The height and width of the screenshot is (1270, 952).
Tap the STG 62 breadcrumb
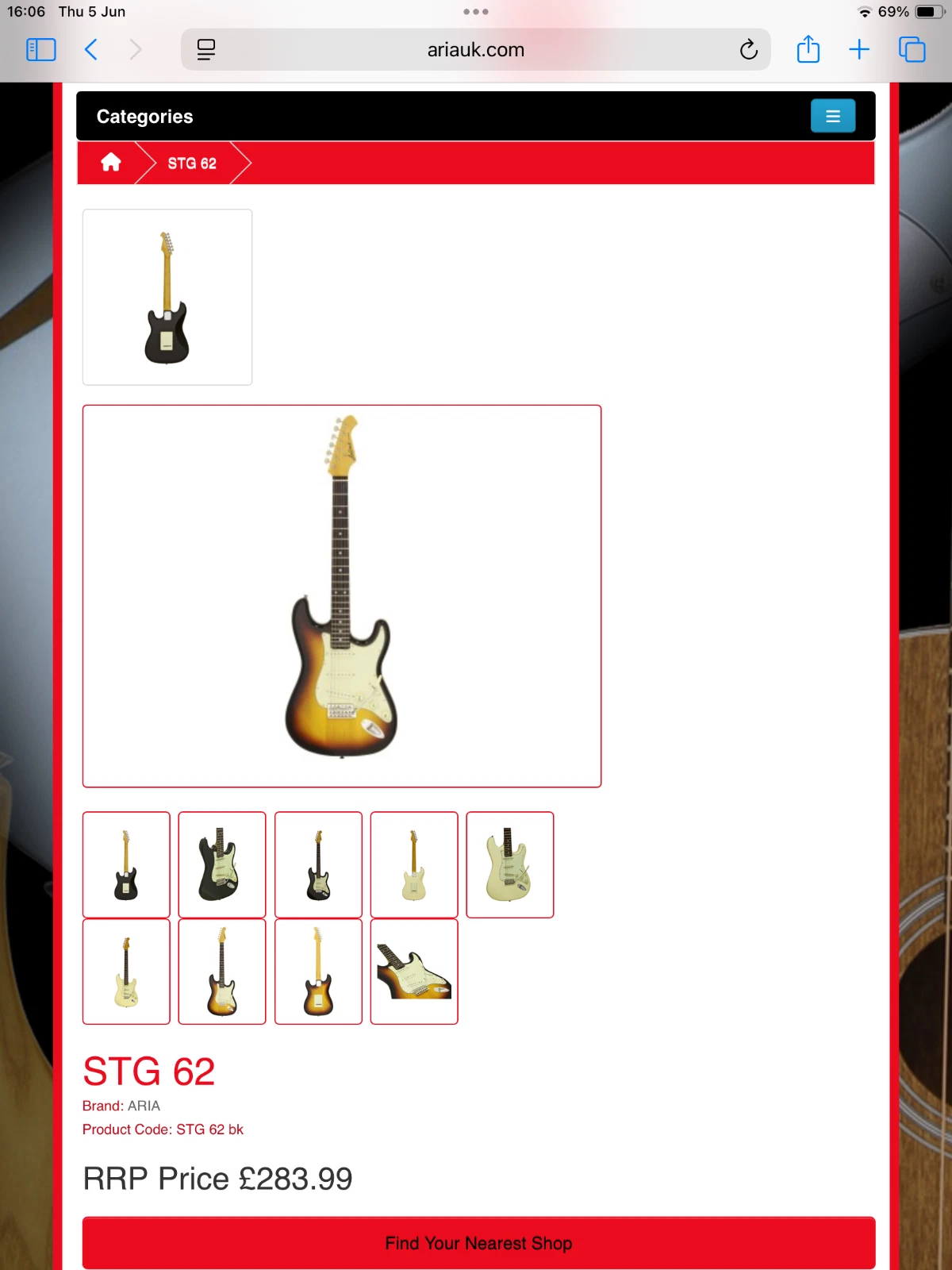tap(192, 164)
